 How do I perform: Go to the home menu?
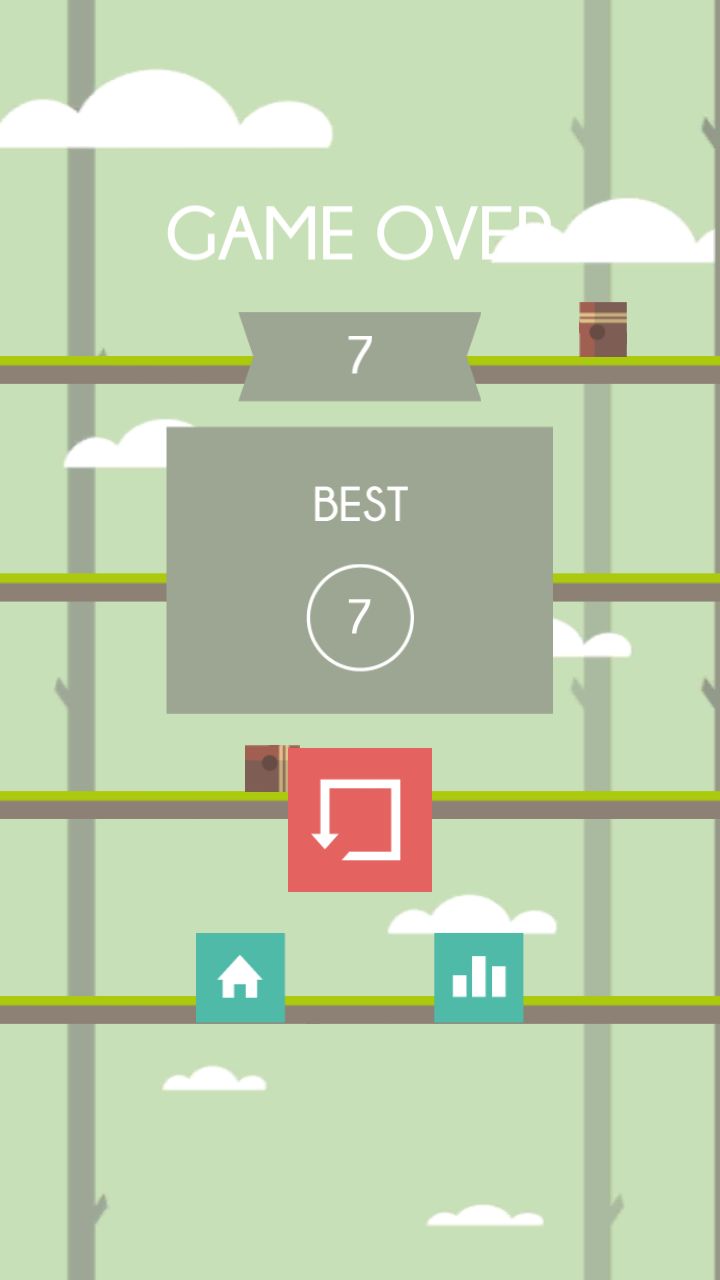pyautogui.click(x=240, y=978)
